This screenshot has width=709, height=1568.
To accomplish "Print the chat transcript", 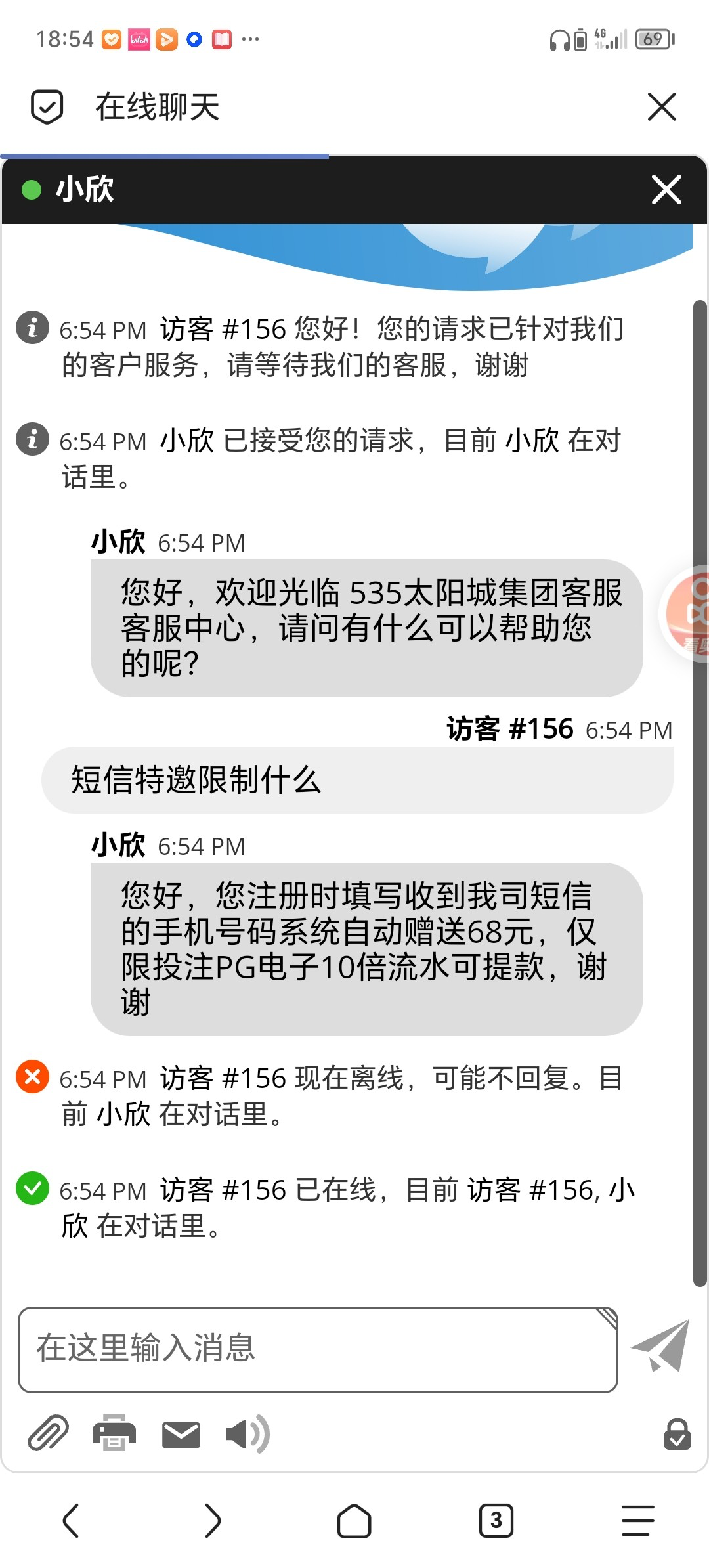I will point(114,1433).
